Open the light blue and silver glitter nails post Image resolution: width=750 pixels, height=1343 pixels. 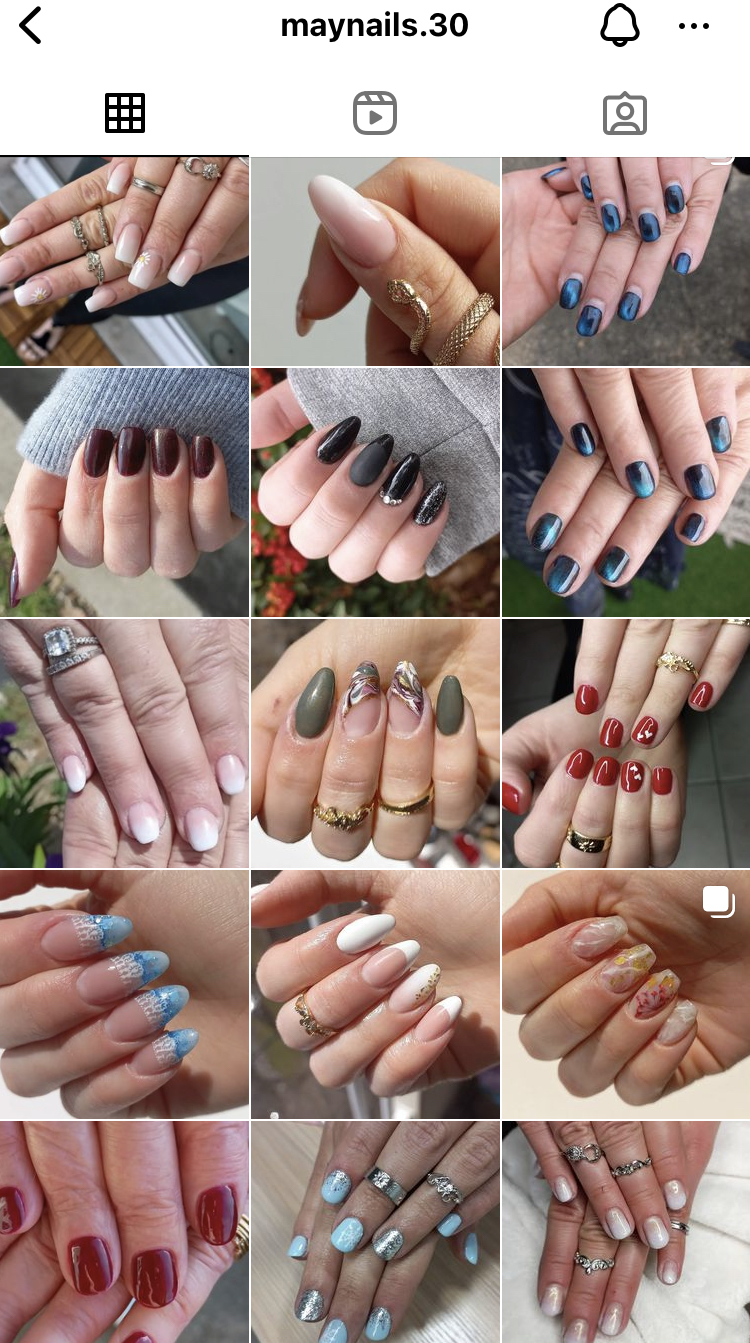(x=375, y=1232)
